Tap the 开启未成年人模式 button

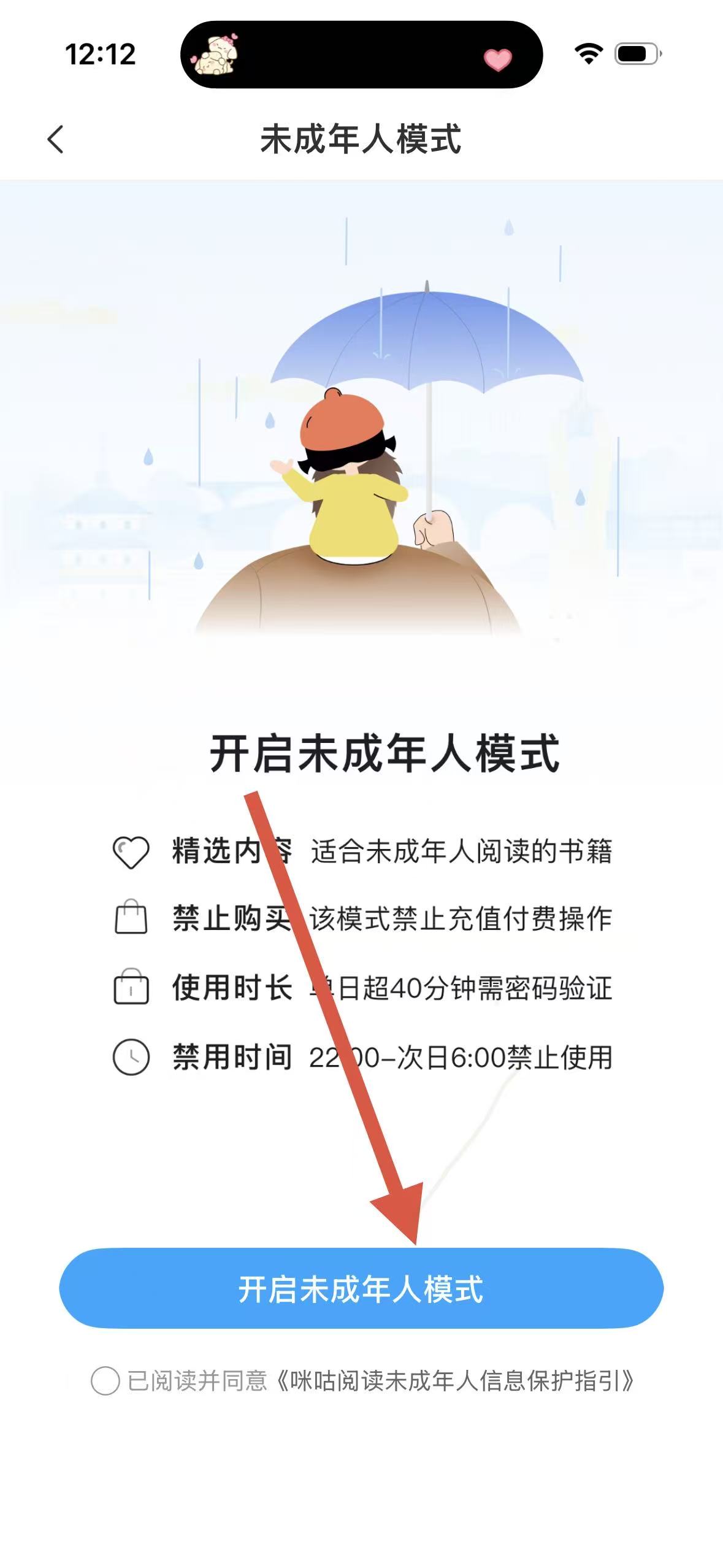(x=361, y=1289)
